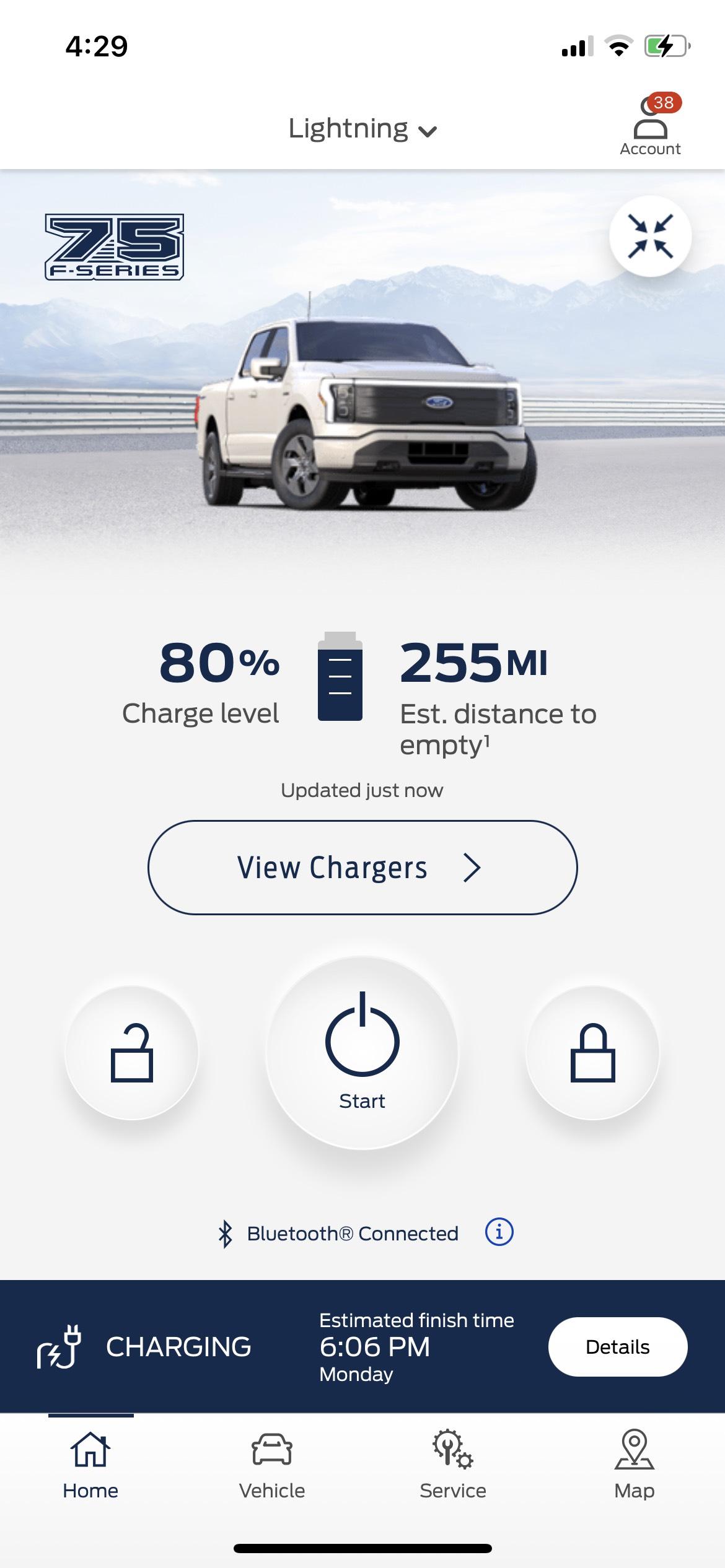Screen dimensions: 725x1568
Task: Lock the truck with the closed padlock
Action: coord(592,1053)
